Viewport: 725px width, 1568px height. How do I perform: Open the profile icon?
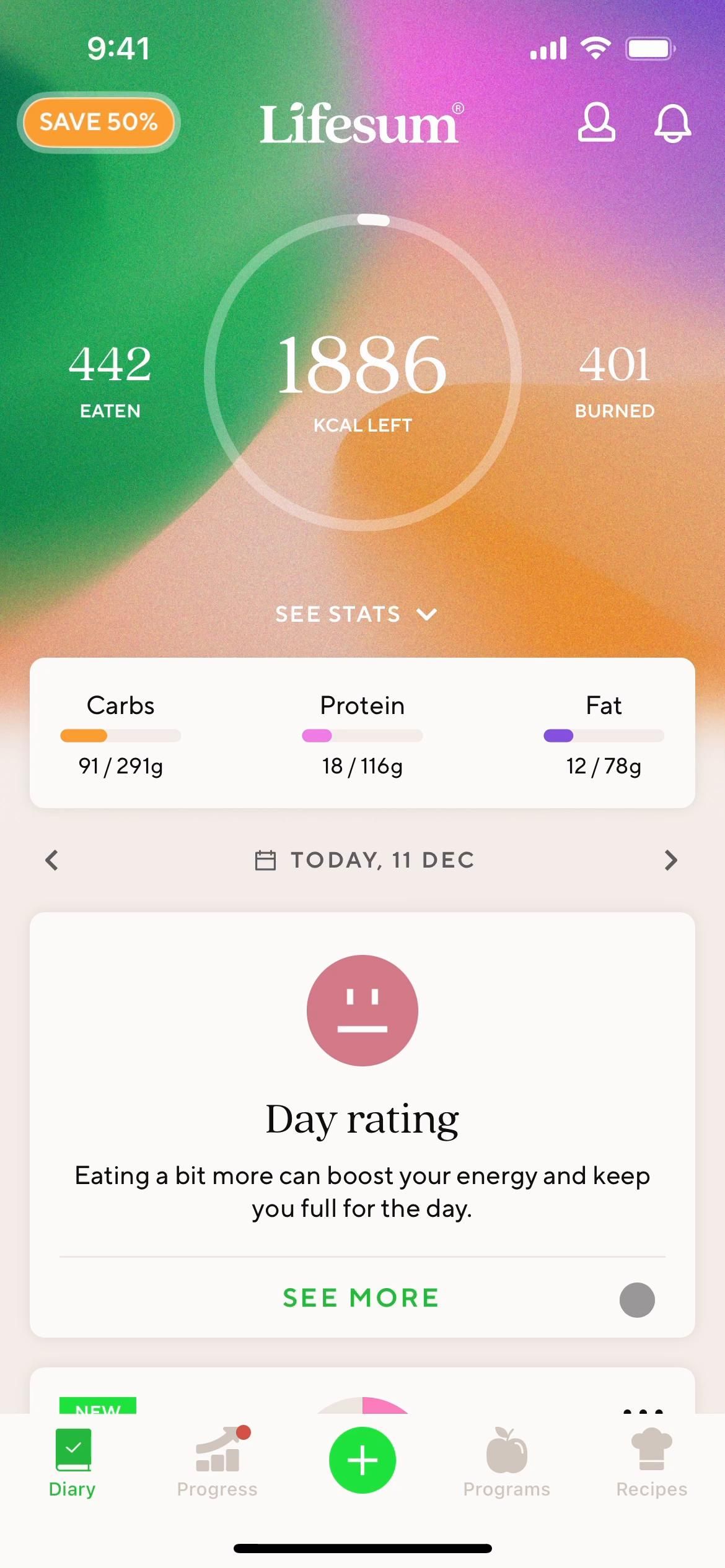click(596, 123)
